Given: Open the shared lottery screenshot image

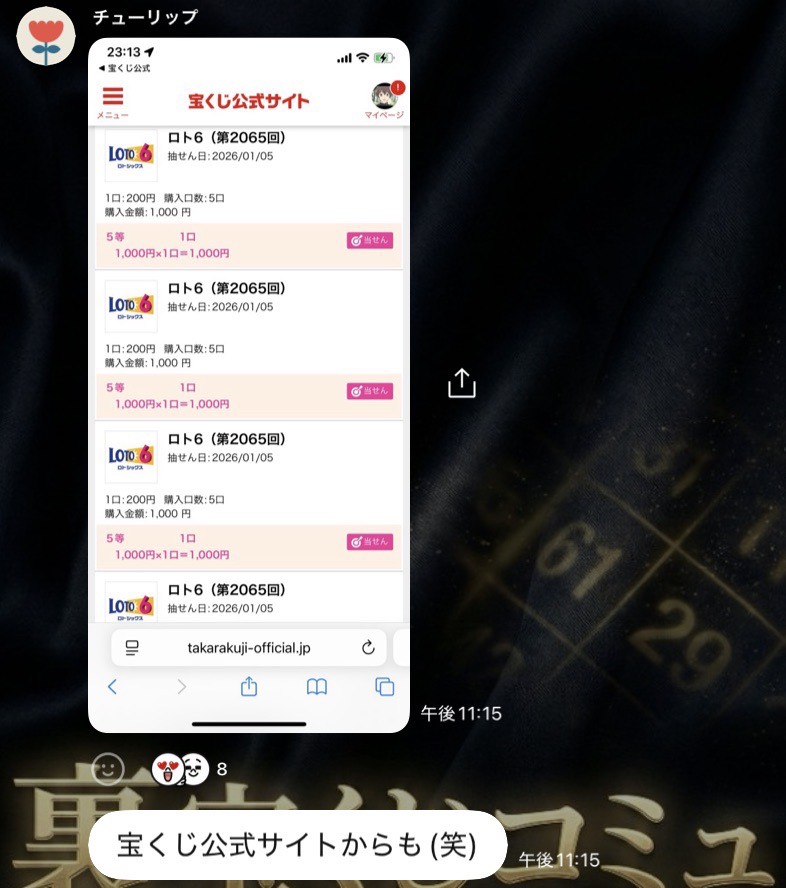Looking at the screenshot, I should 249,385.
